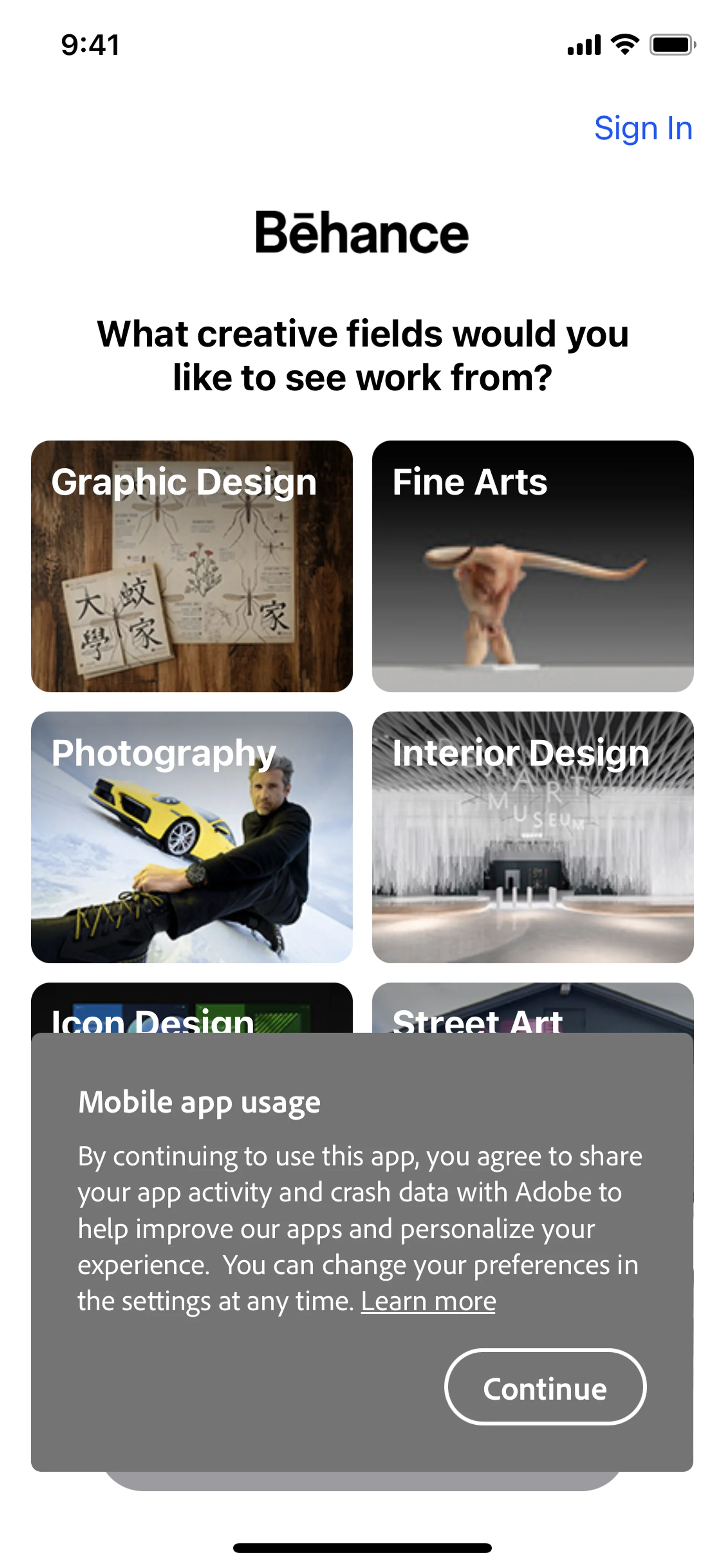Image resolution: width=724 pixels, height=1568 pixels.
Task: Pick the Photography creative field
Action: 192,836
